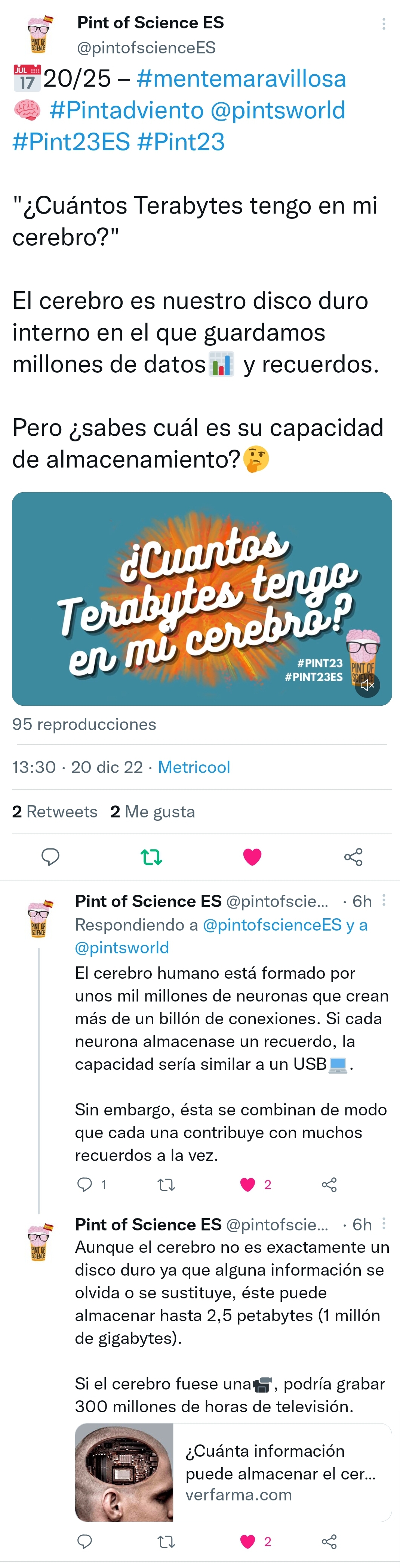View the 2 Retweets list
The height and width of the screenshot is (1568, 400).
click(x=55, y=811)
